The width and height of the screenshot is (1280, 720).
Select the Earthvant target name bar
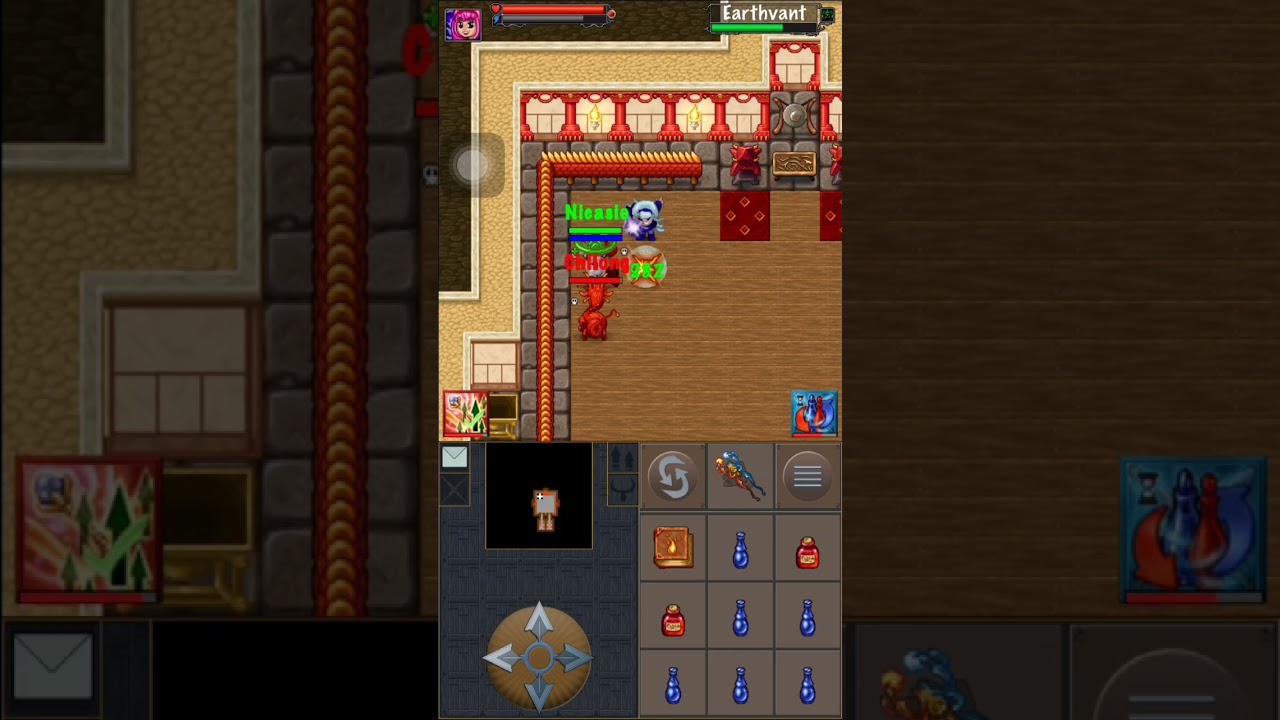(x=764, y=14)
